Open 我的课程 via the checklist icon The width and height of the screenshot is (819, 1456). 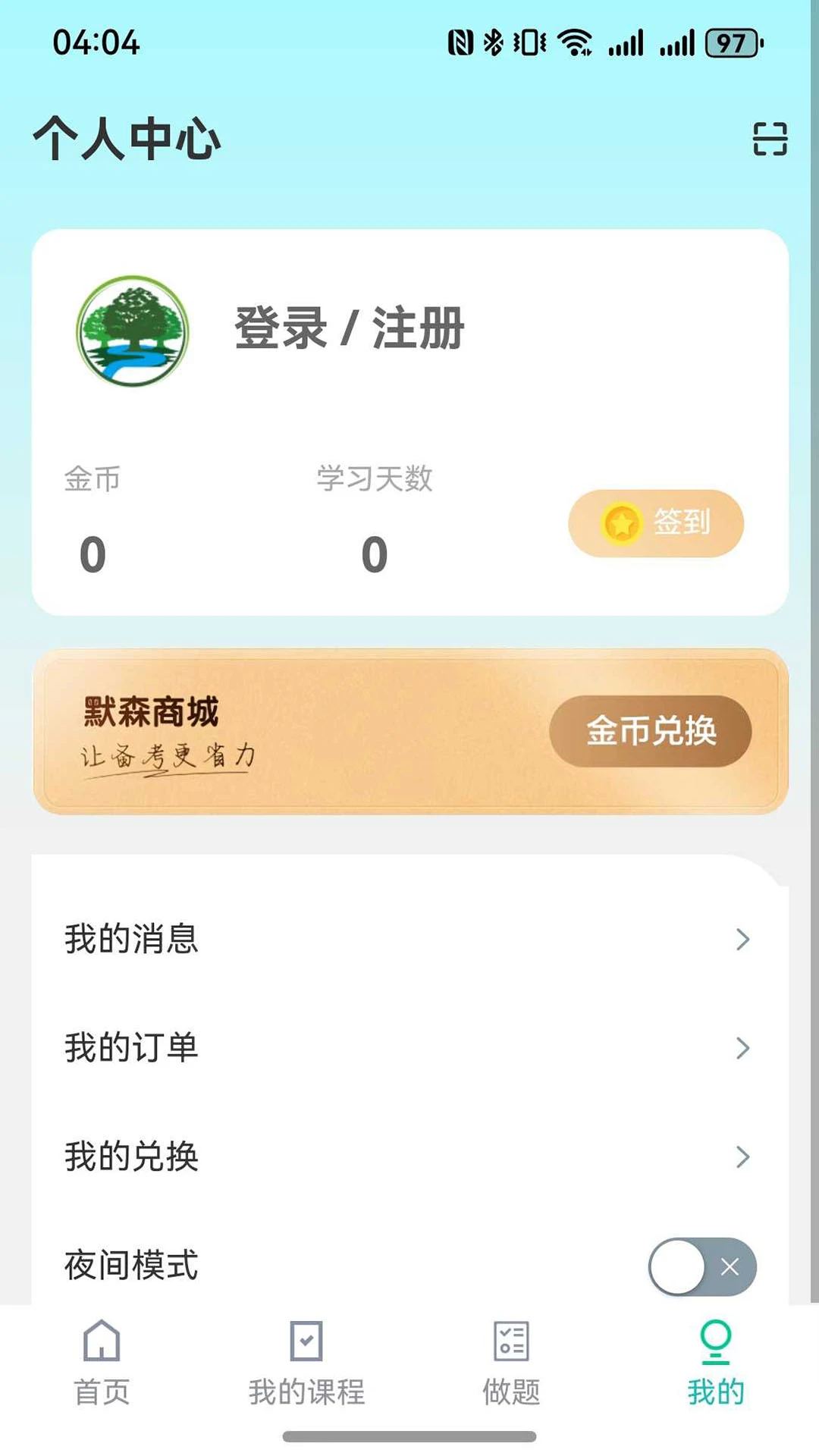click(x=306, y=1342)
